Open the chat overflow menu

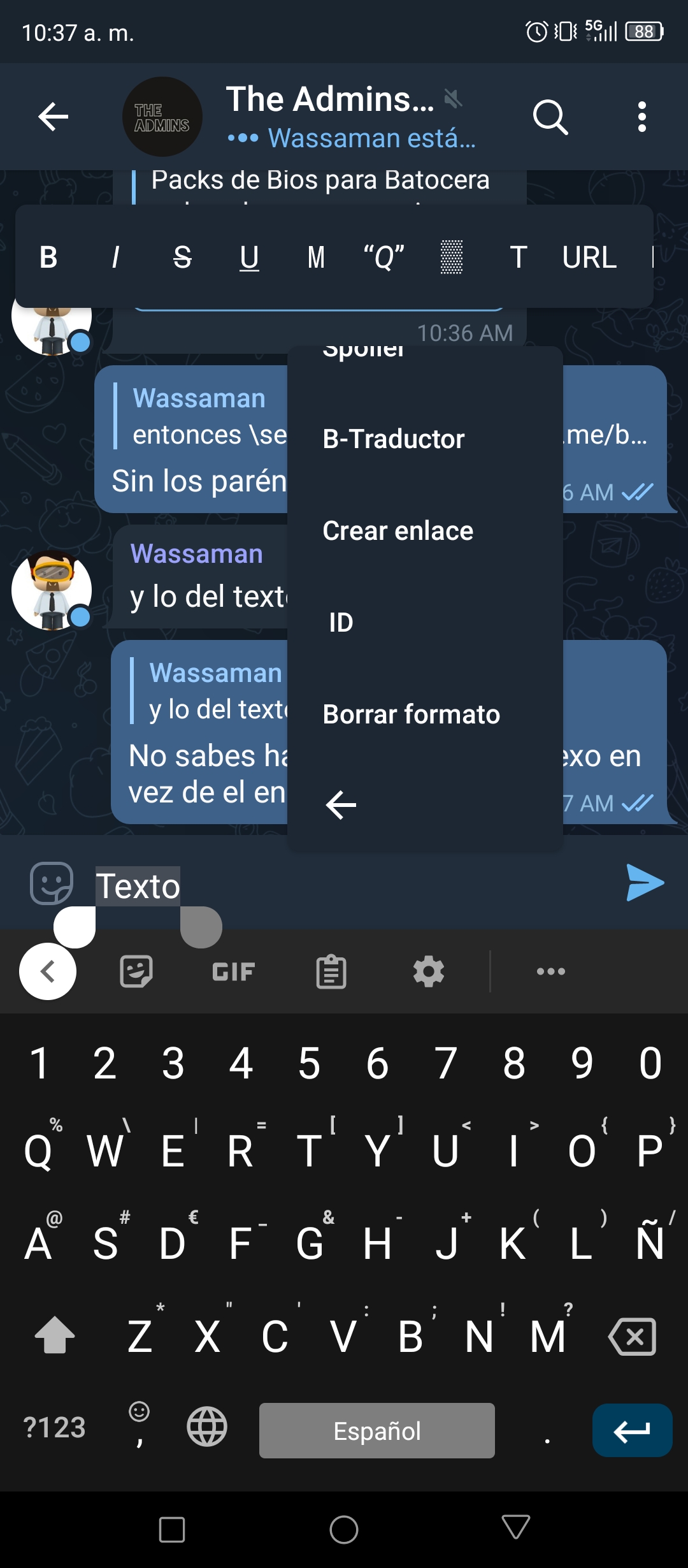642,117
